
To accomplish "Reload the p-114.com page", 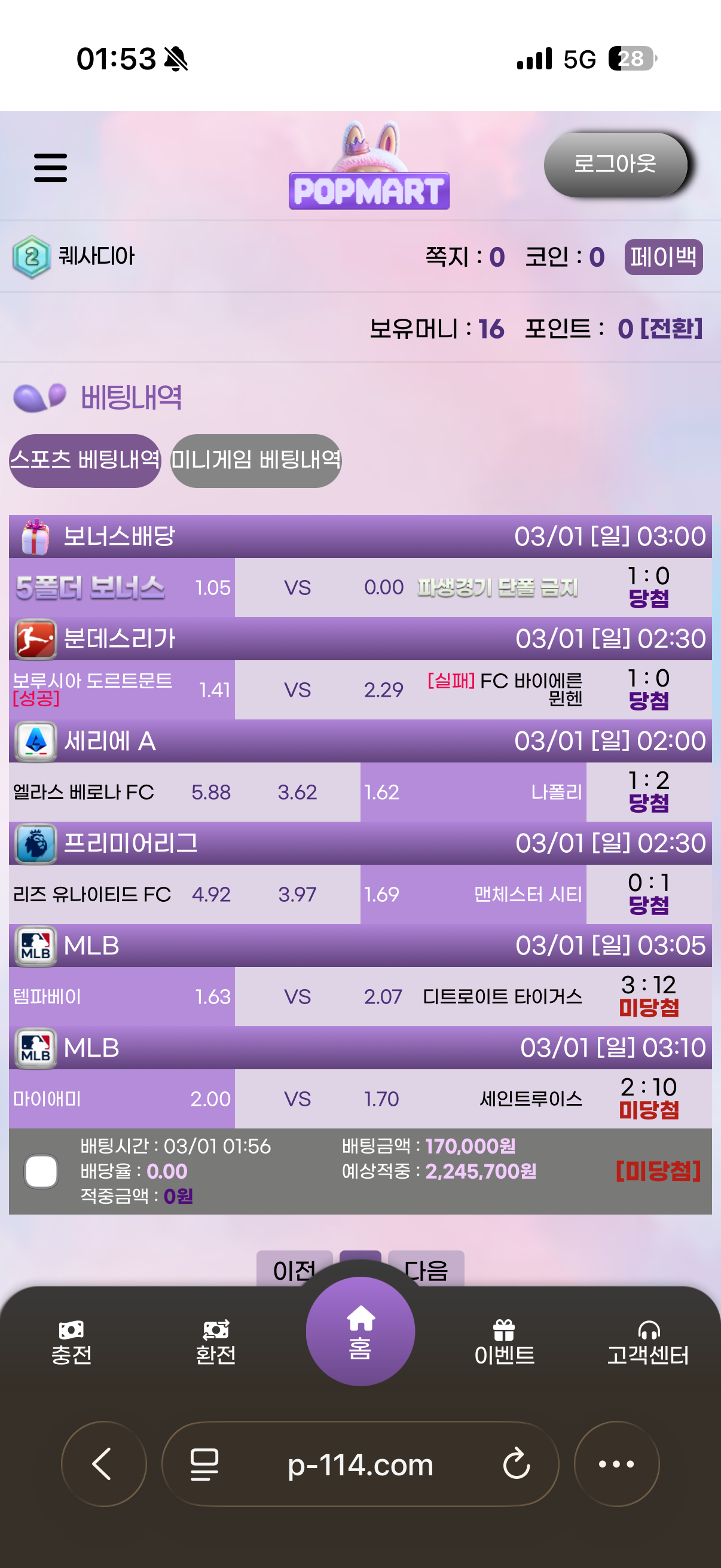I will coord(516,1463).
